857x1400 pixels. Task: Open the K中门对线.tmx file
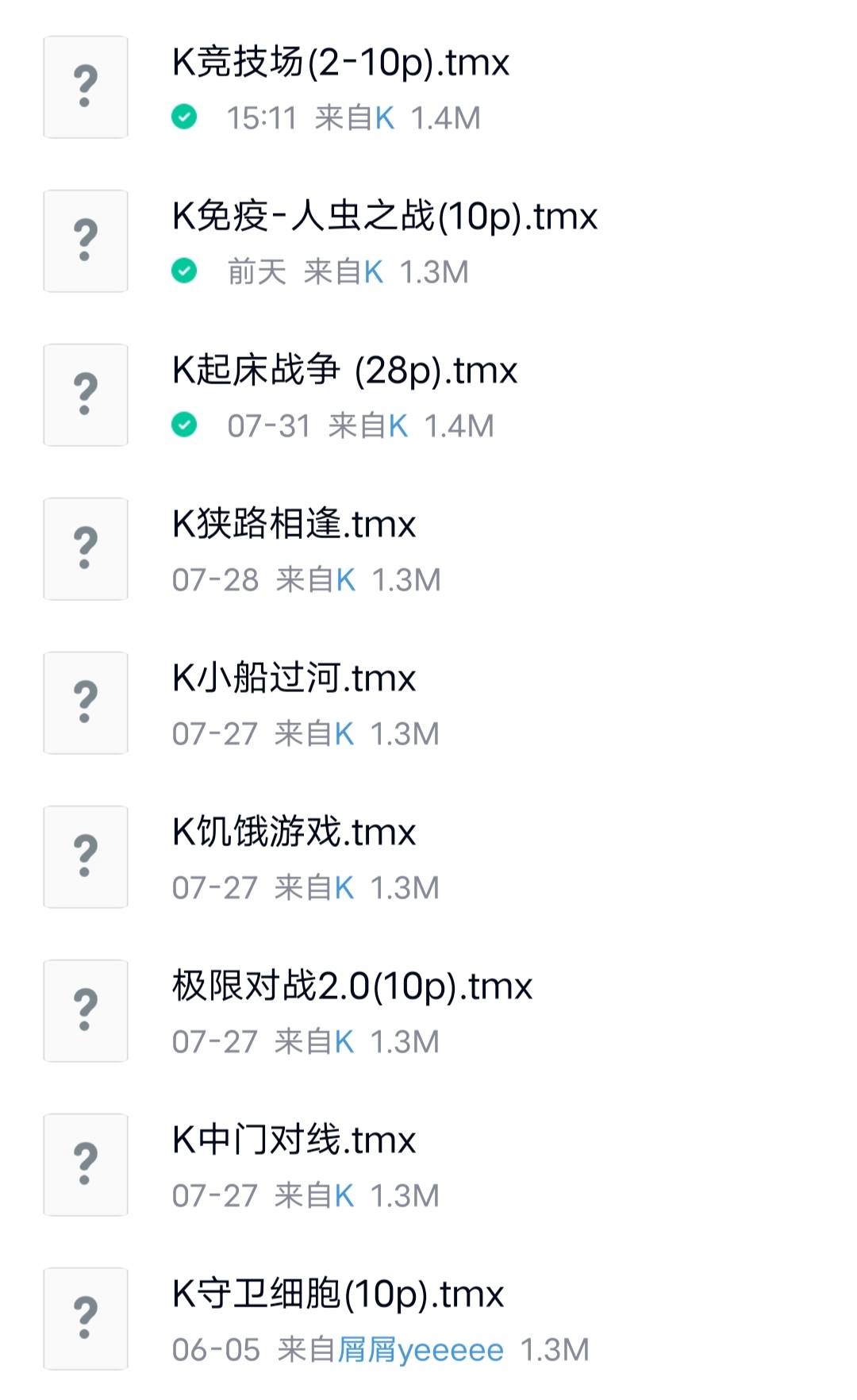294,1140
